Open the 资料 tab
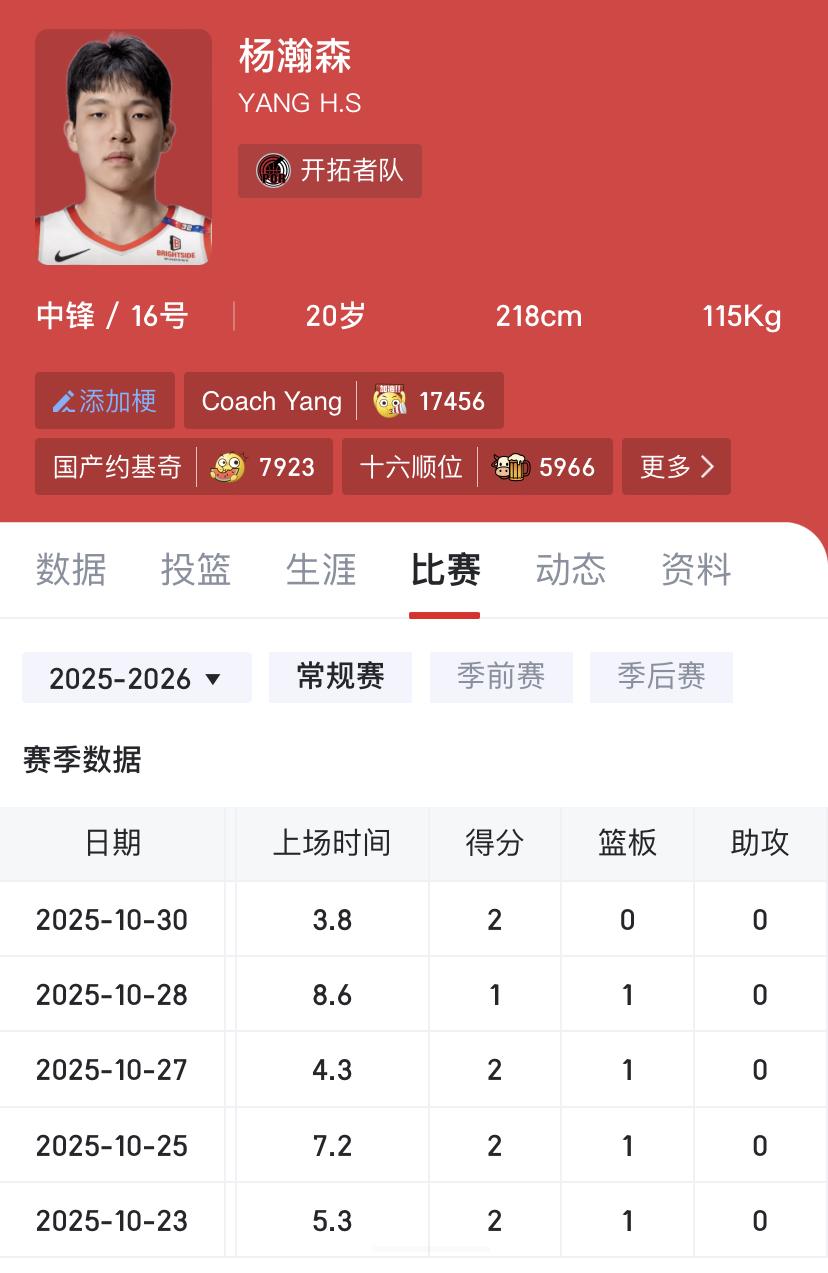 click(695, 569)
